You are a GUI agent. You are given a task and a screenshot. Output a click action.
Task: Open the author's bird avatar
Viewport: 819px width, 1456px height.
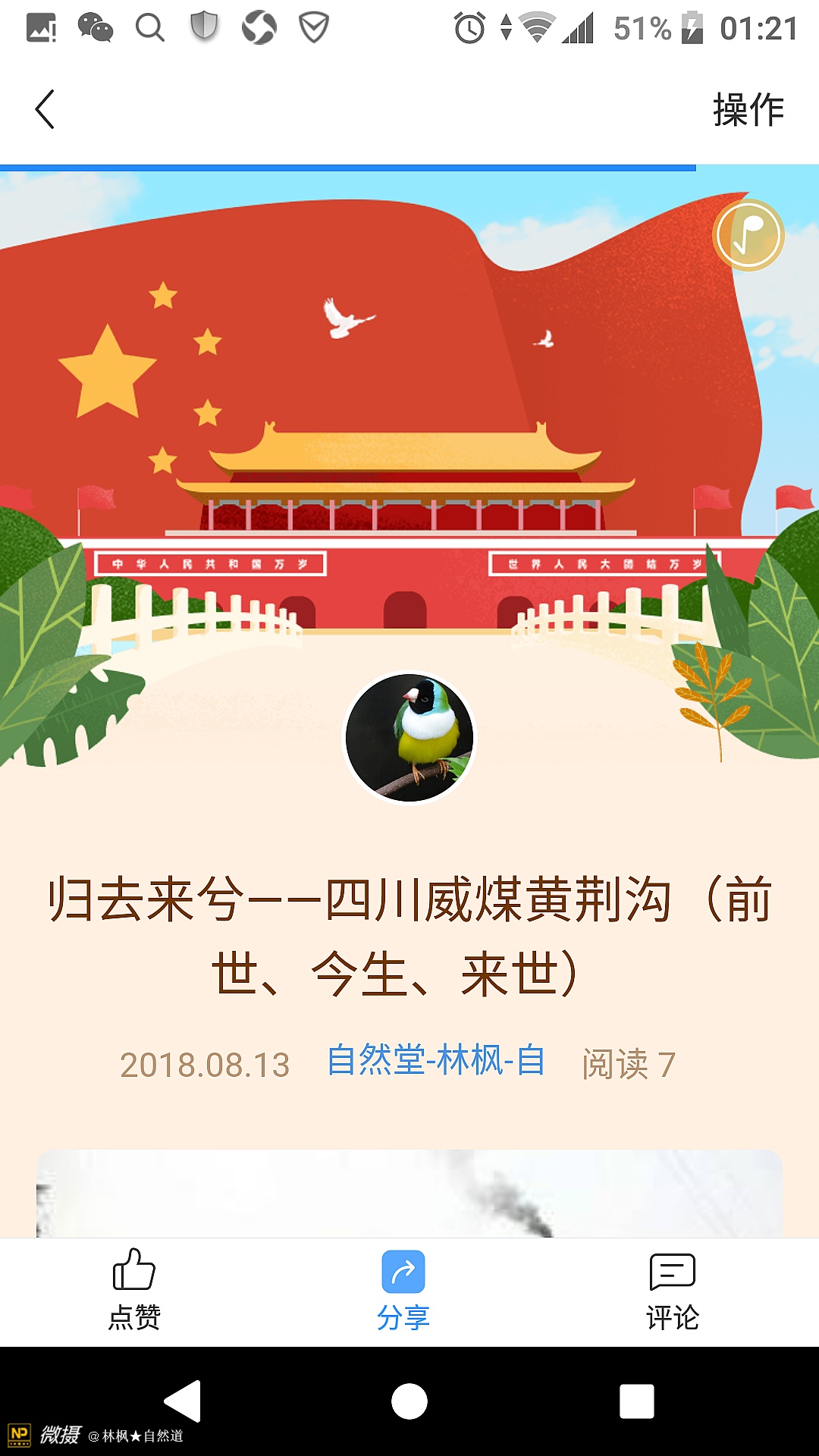click(x=409, y=737)
